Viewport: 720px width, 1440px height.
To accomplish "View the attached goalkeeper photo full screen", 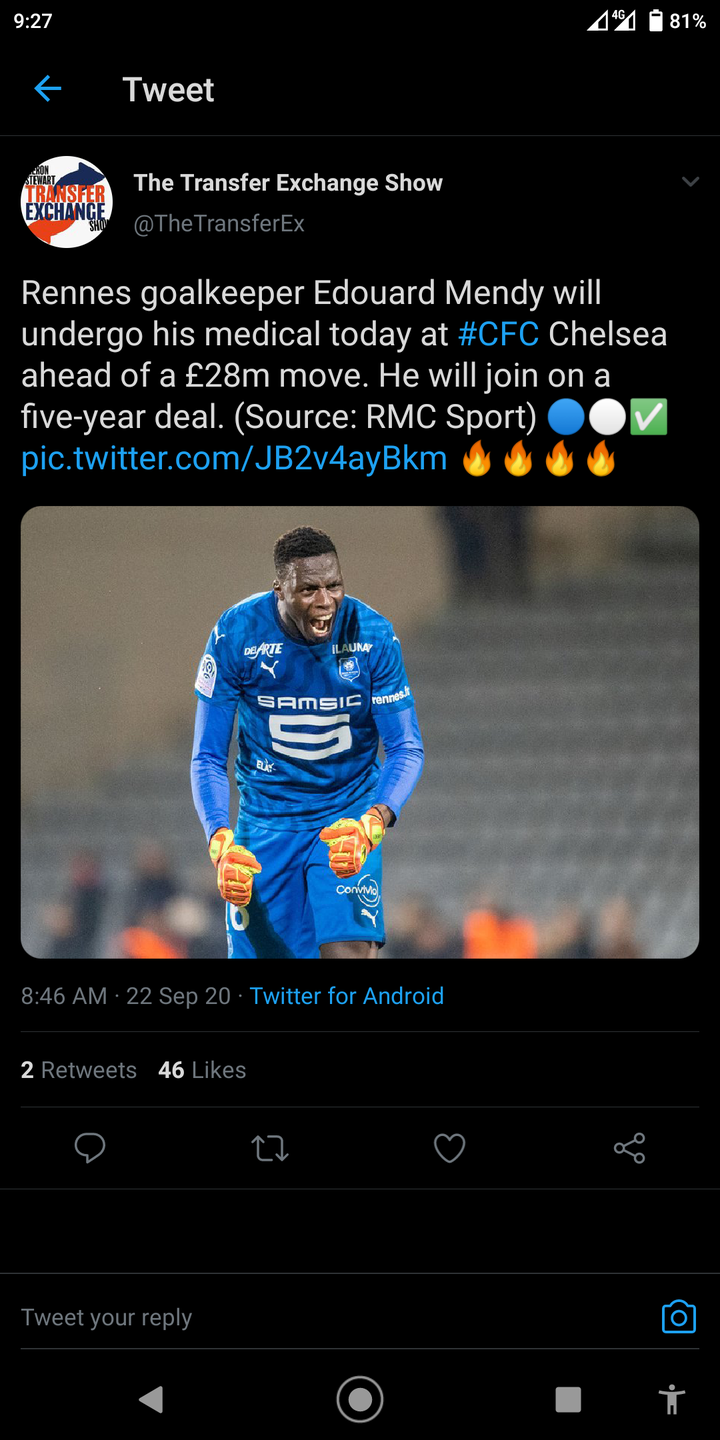I will [360, 732].
